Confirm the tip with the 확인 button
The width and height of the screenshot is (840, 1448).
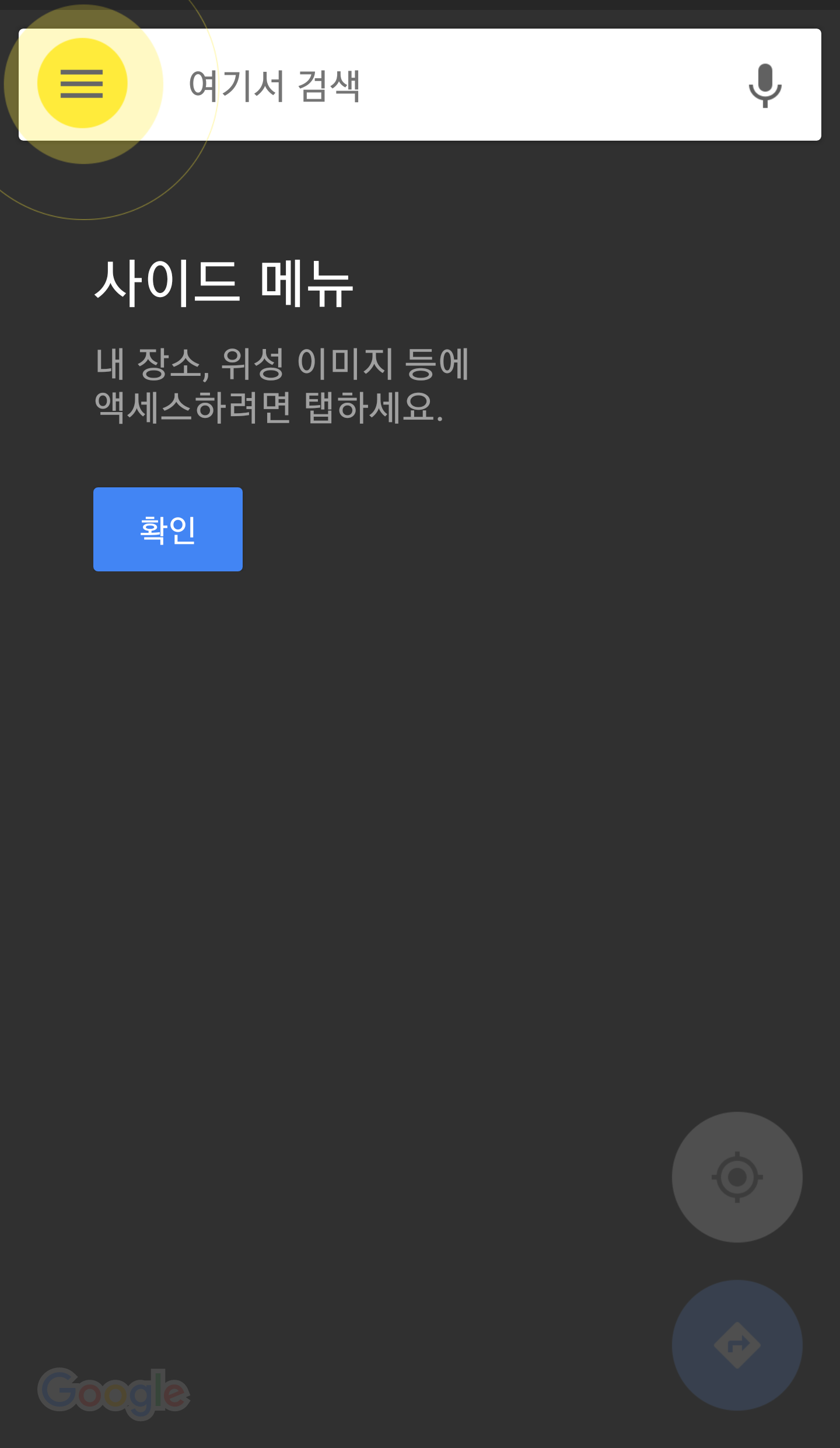(168, 529)
